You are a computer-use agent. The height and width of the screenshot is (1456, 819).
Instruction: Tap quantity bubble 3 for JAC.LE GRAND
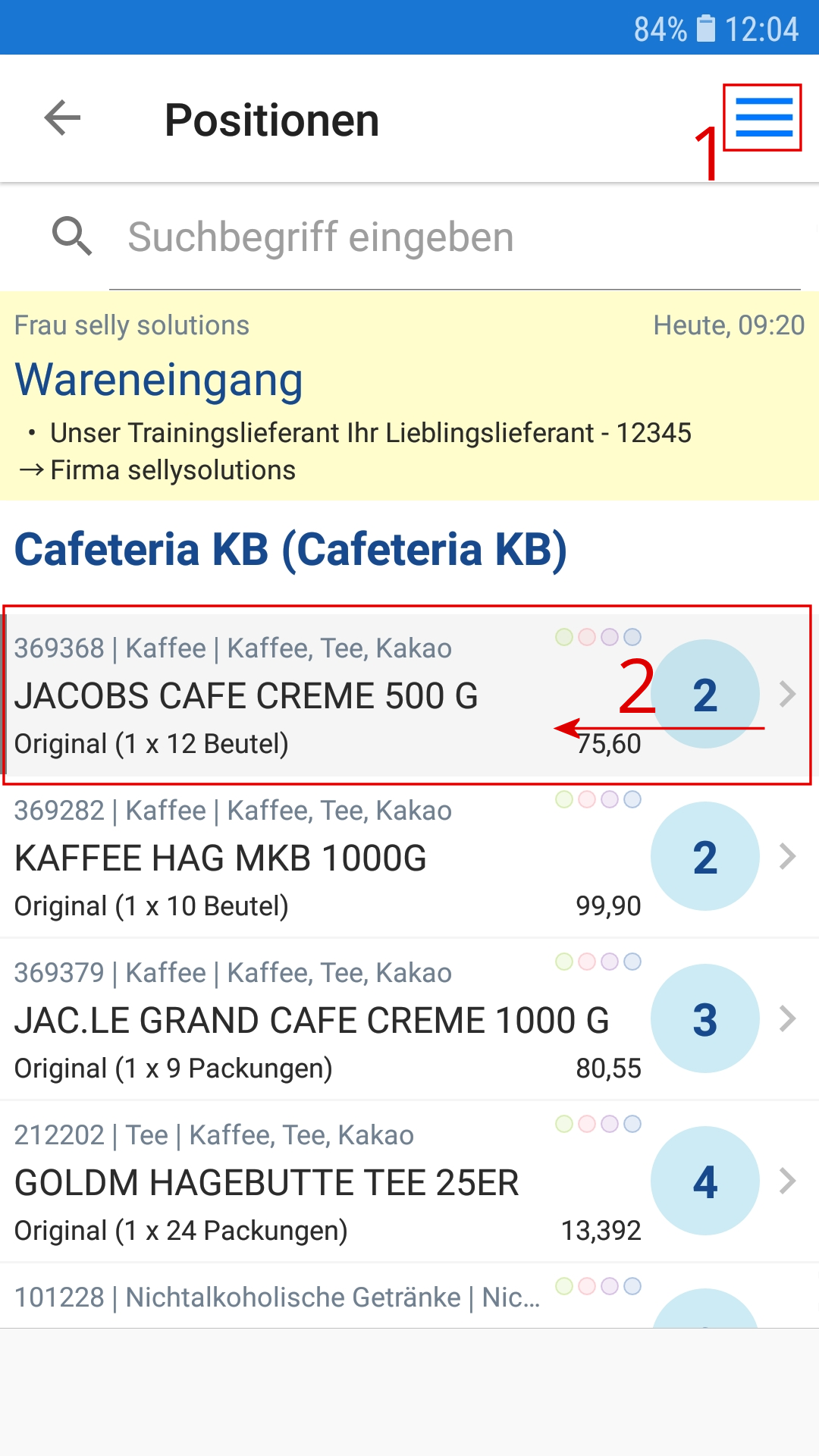click(705, 1019)
